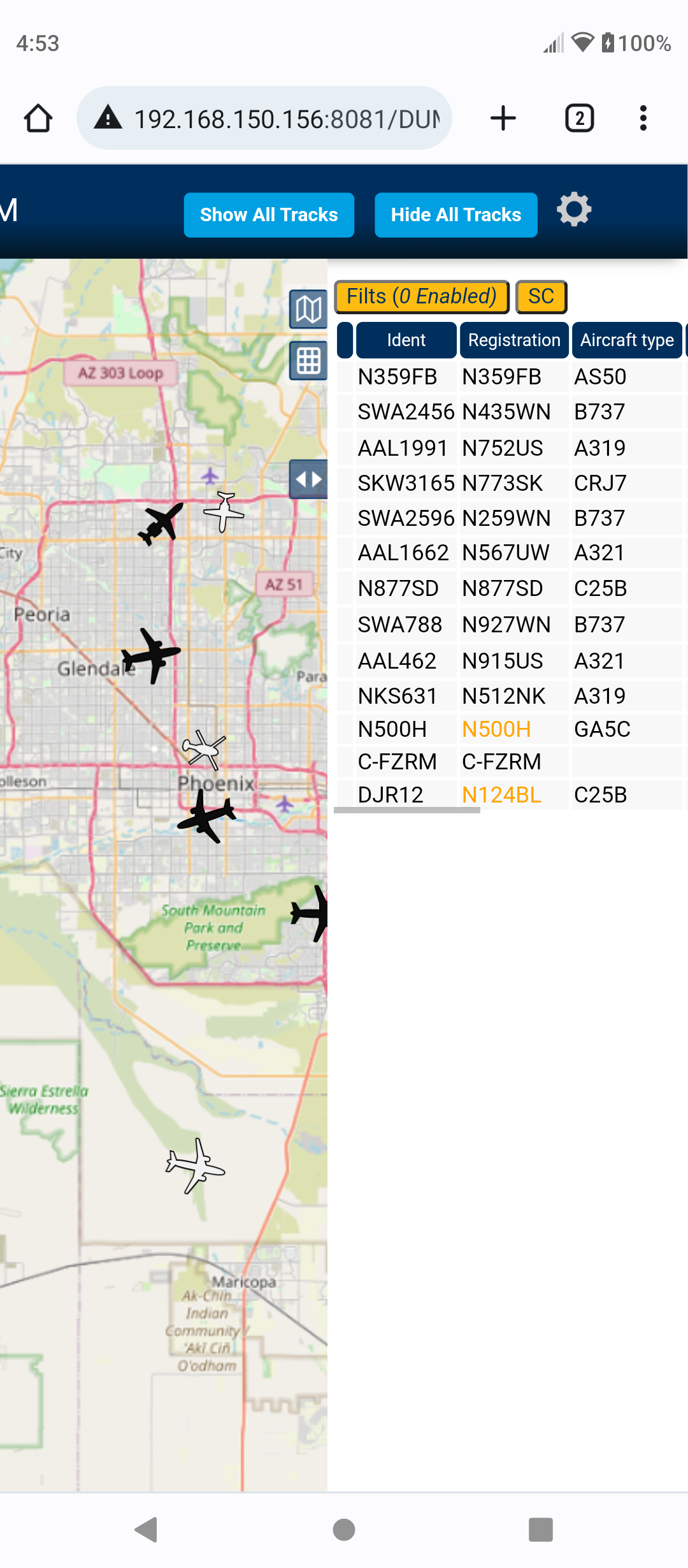Sort table by Ident column
Image resolution: width=688 pixels, height=1568 pixels.
pyautogui.click(x=406, y=340)
